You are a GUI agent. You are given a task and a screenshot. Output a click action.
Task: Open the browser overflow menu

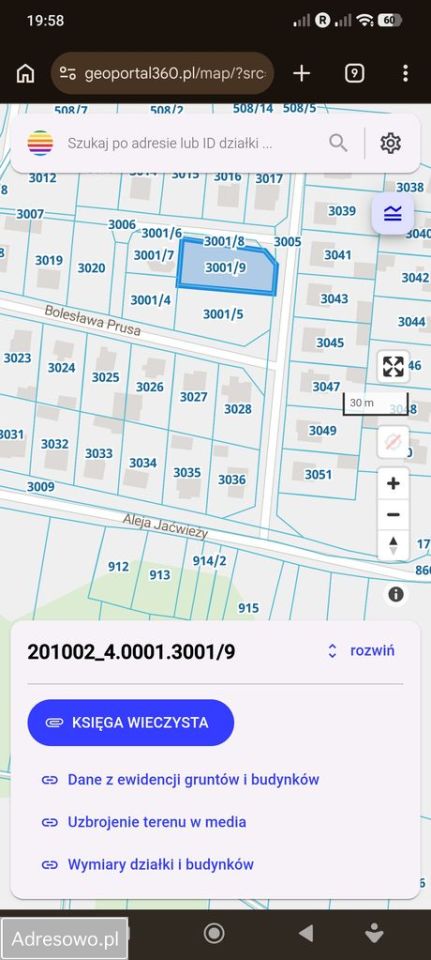[405, 73]
